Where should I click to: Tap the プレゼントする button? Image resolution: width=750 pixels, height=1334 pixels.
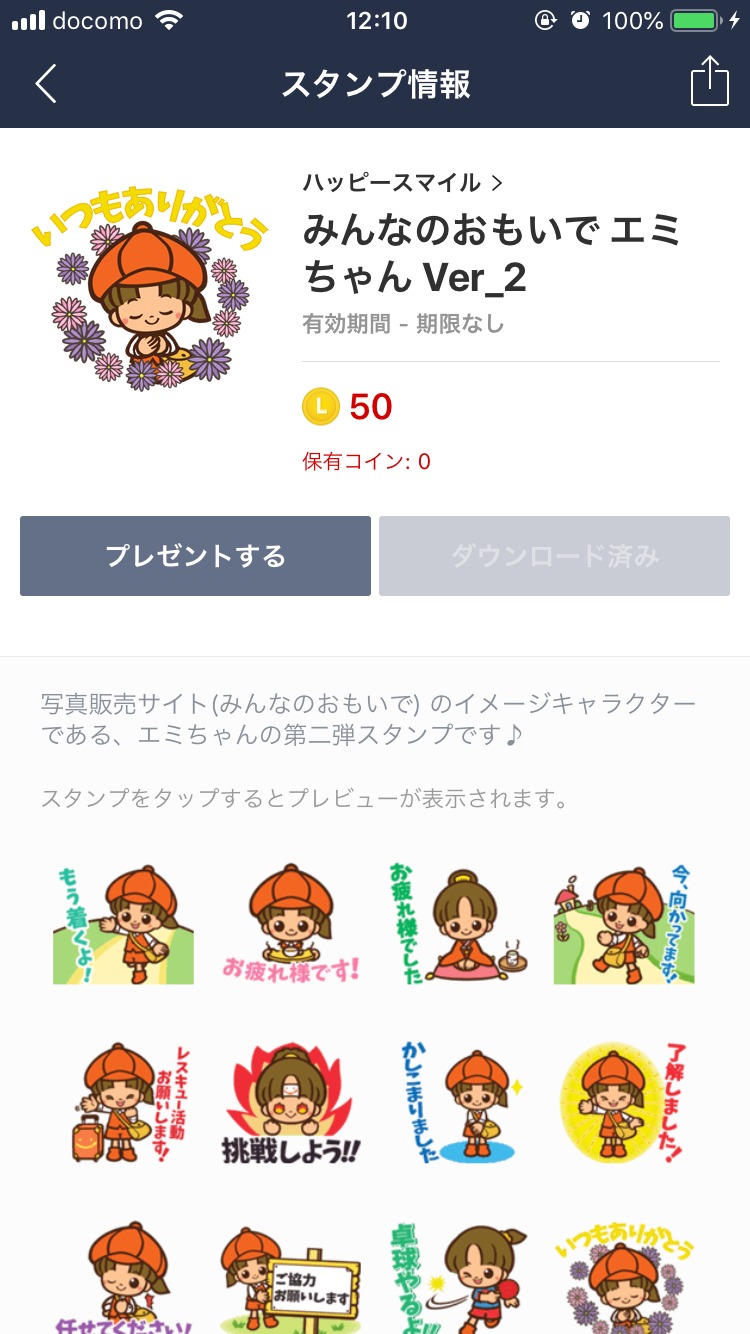coord(195,556)
